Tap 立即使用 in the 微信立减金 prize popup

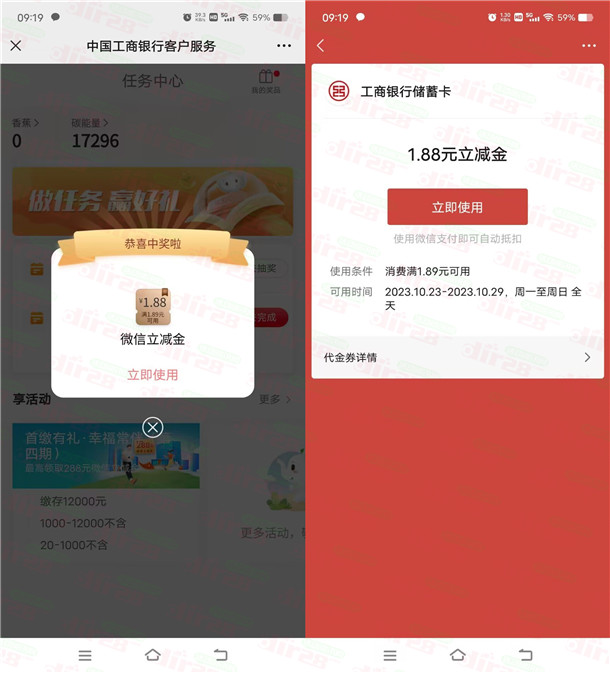(152, 374)
